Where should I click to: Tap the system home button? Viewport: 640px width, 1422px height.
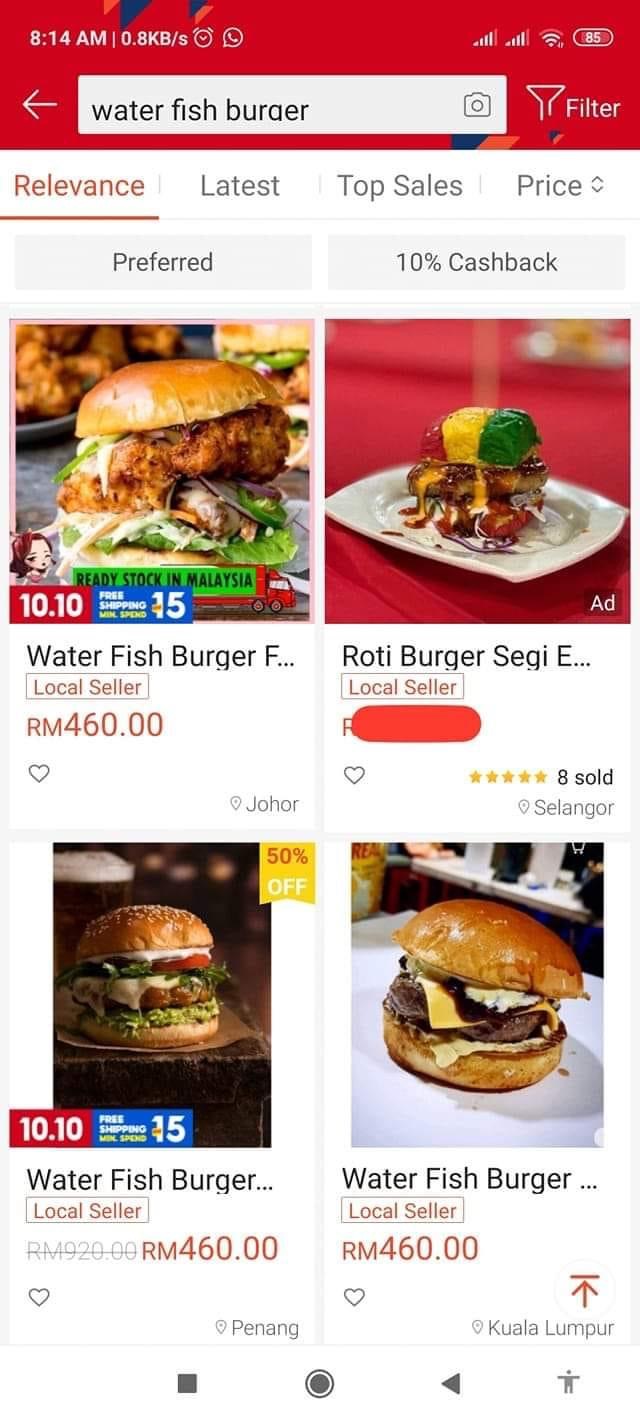tap(320, 1383)
